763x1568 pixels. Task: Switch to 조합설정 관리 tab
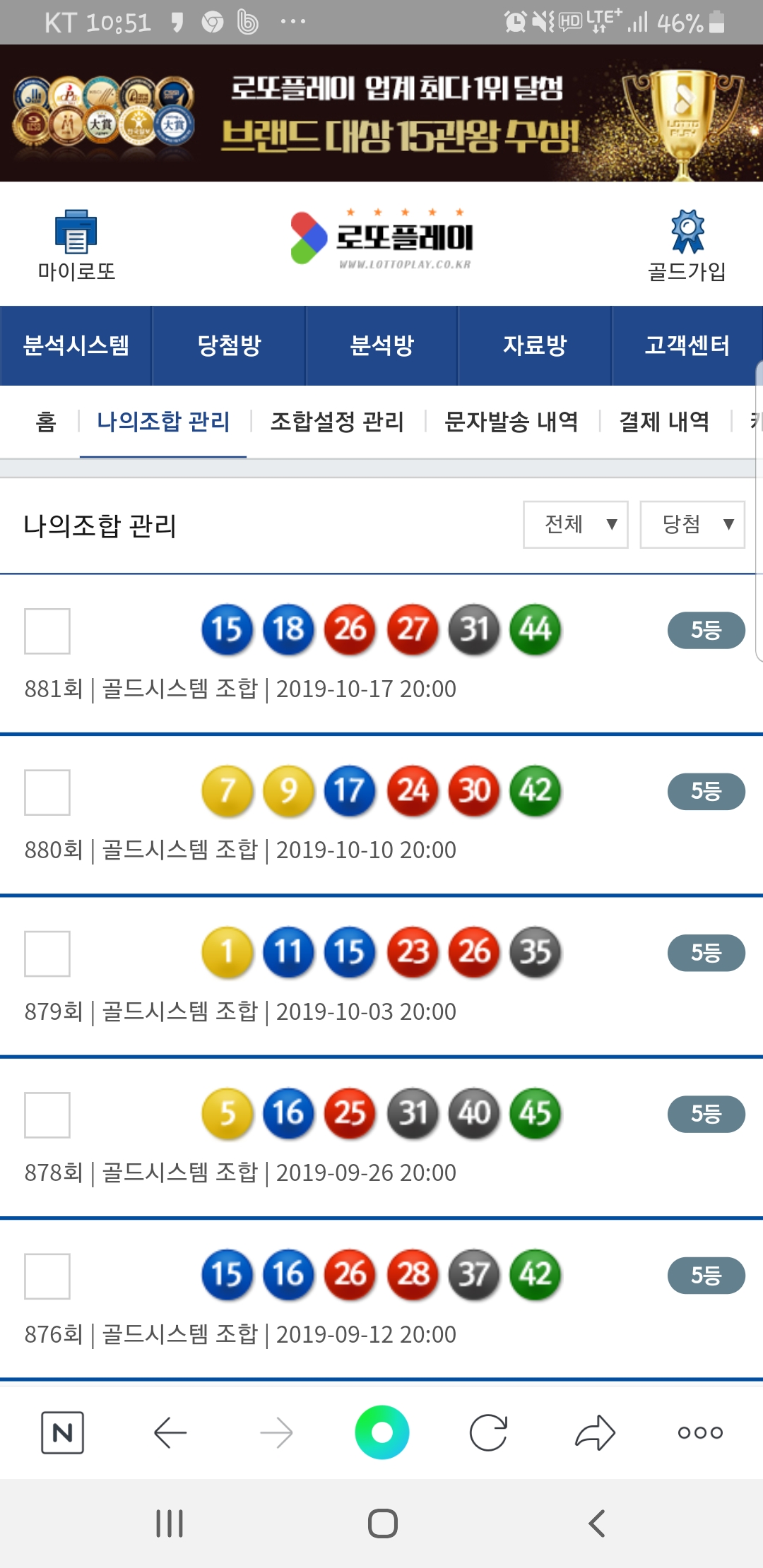pyautogui.click(x=337, y=422)
